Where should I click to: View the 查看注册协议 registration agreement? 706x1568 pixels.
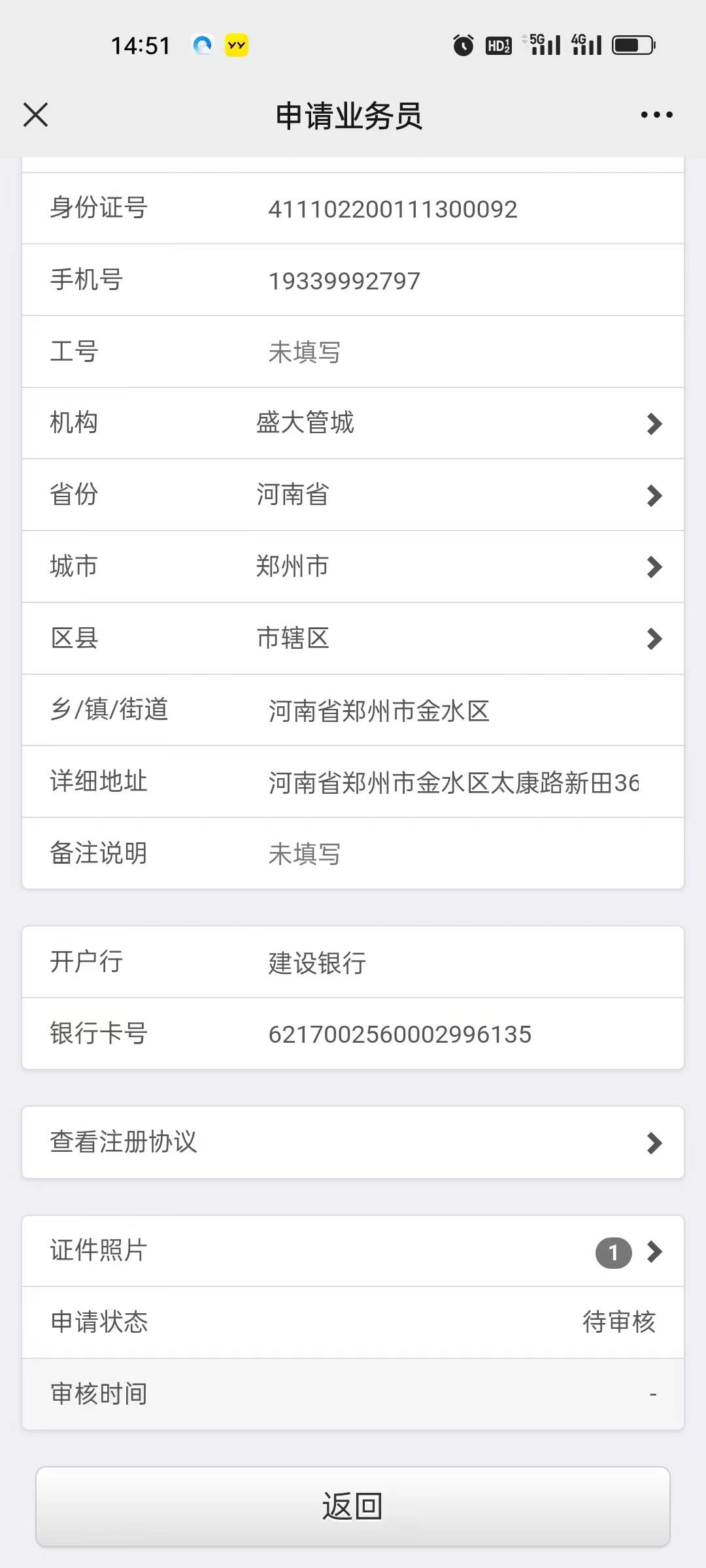point(353,1142)
